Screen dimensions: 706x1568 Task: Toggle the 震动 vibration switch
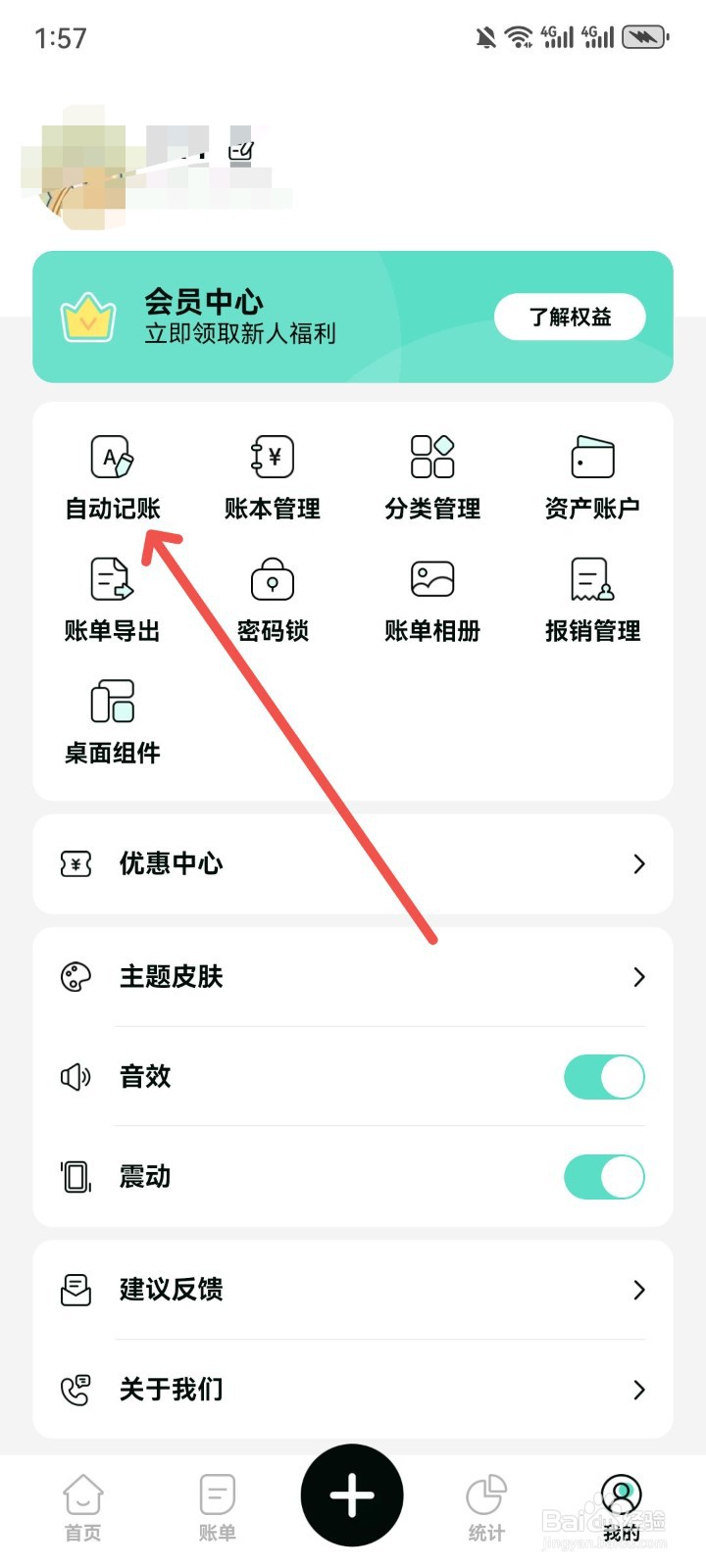point(604,1176)
